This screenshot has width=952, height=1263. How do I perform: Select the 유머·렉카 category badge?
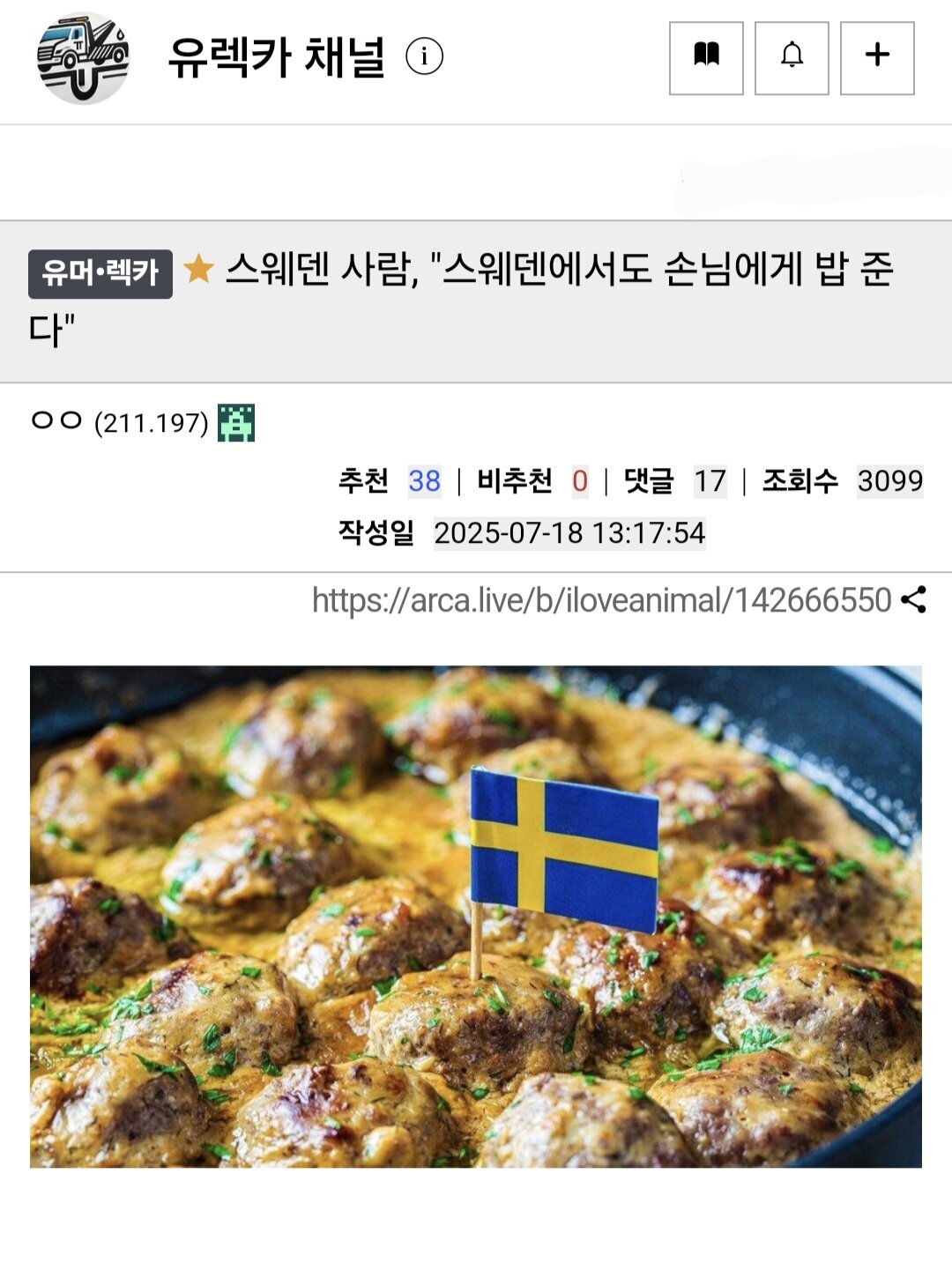tap(100, 273)
